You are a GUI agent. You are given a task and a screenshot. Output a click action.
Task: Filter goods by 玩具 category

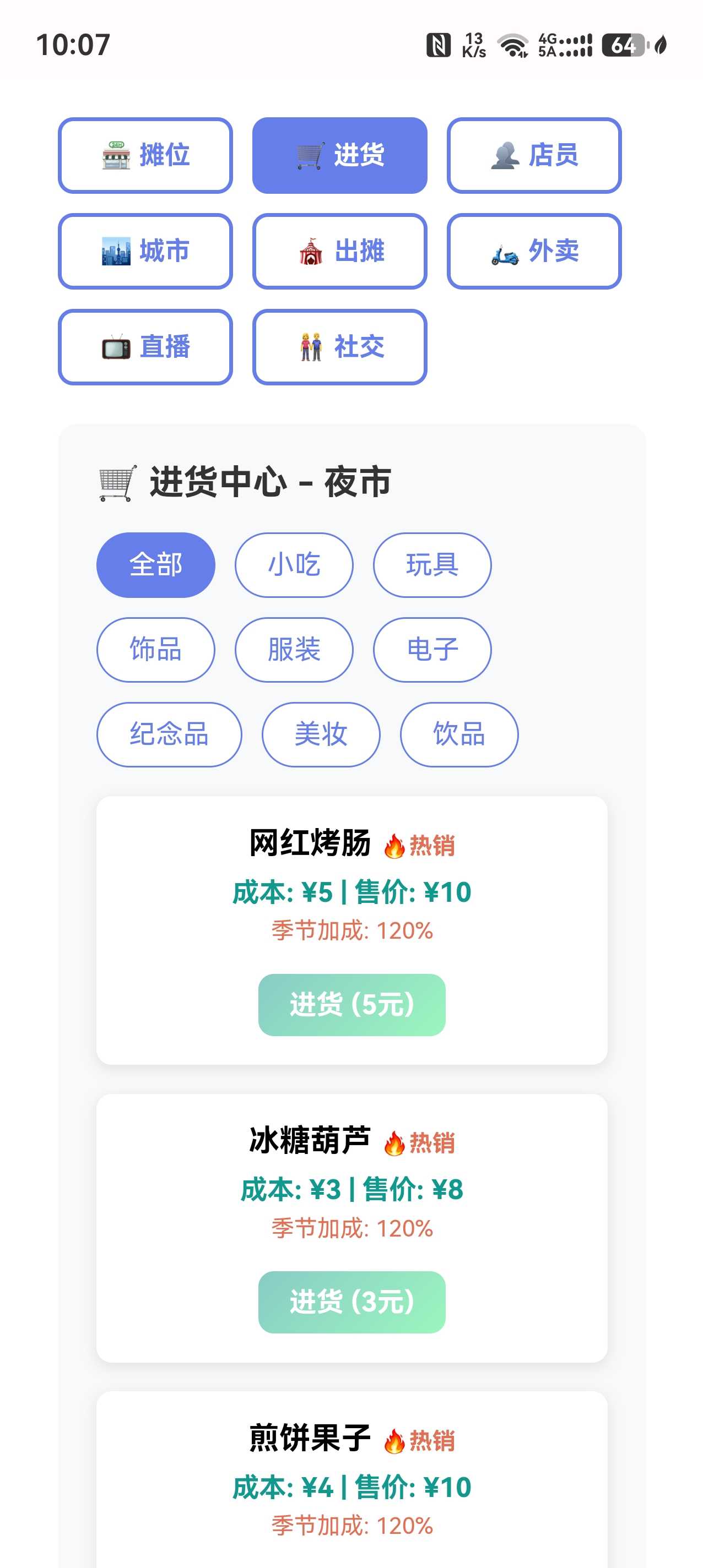click(432, 564)
